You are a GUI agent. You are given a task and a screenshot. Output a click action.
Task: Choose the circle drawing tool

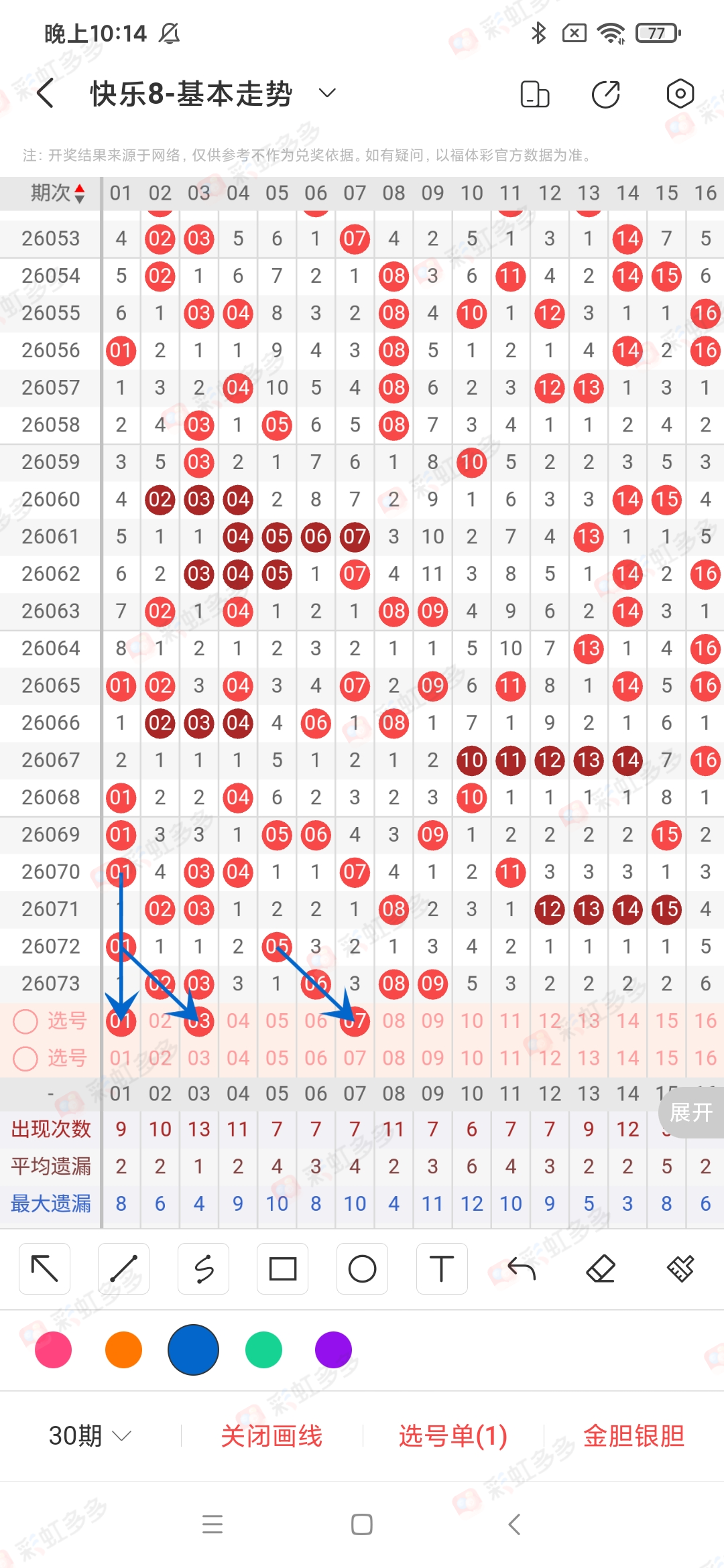[x=362, y=1269]
